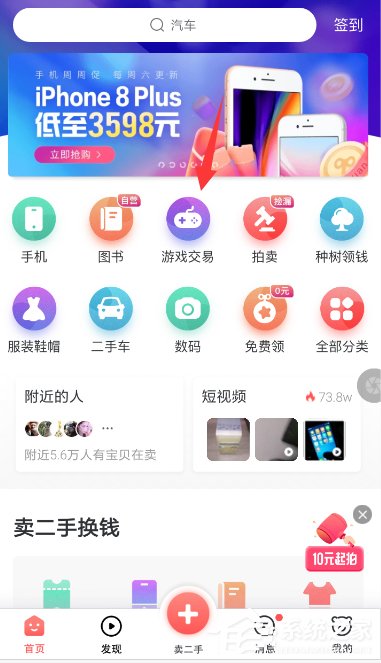The image size is (381, 663).
Task: Switch to the 我的 tab
Action: tap(342, 635)
